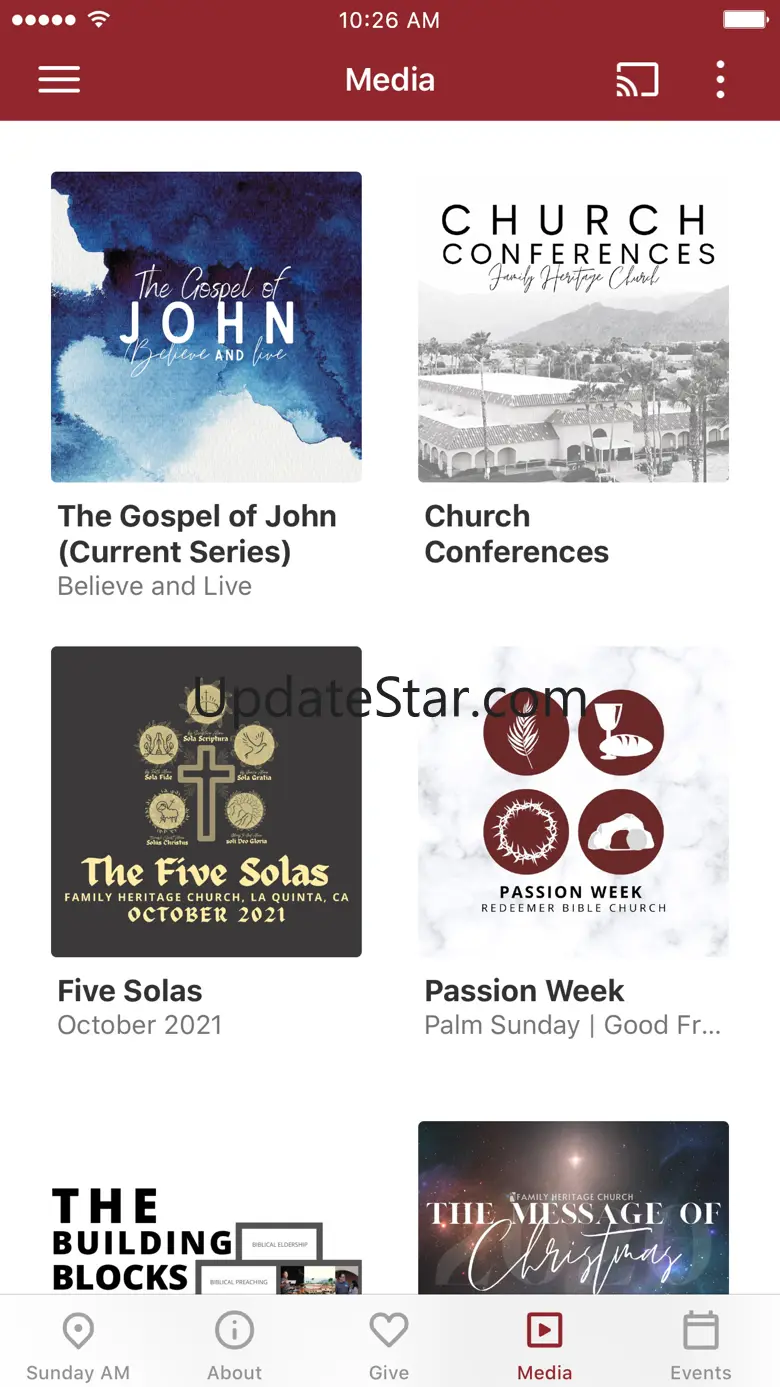Select The Building Blocks series tile
Screen dimensions: 780x1387
click(x=206, y=1235)
